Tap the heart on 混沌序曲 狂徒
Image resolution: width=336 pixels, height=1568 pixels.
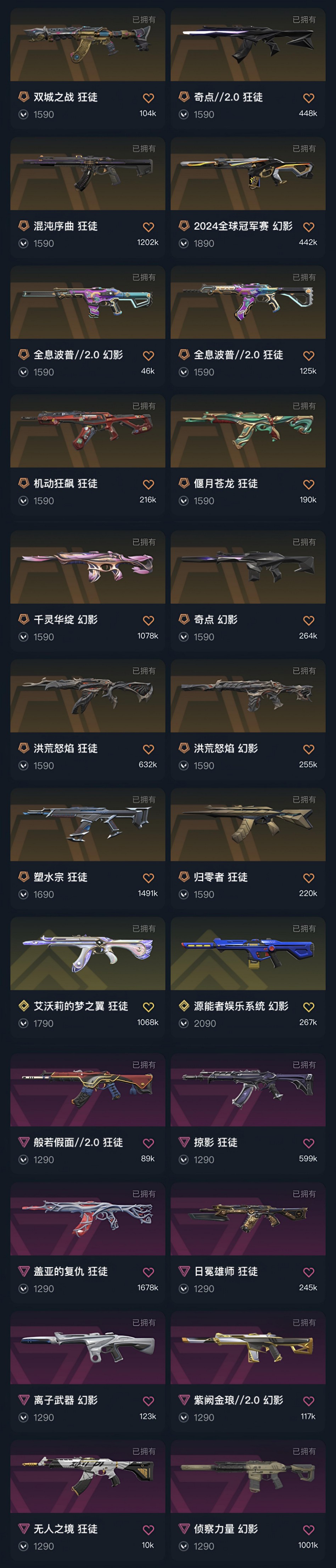tap(148, 227)
